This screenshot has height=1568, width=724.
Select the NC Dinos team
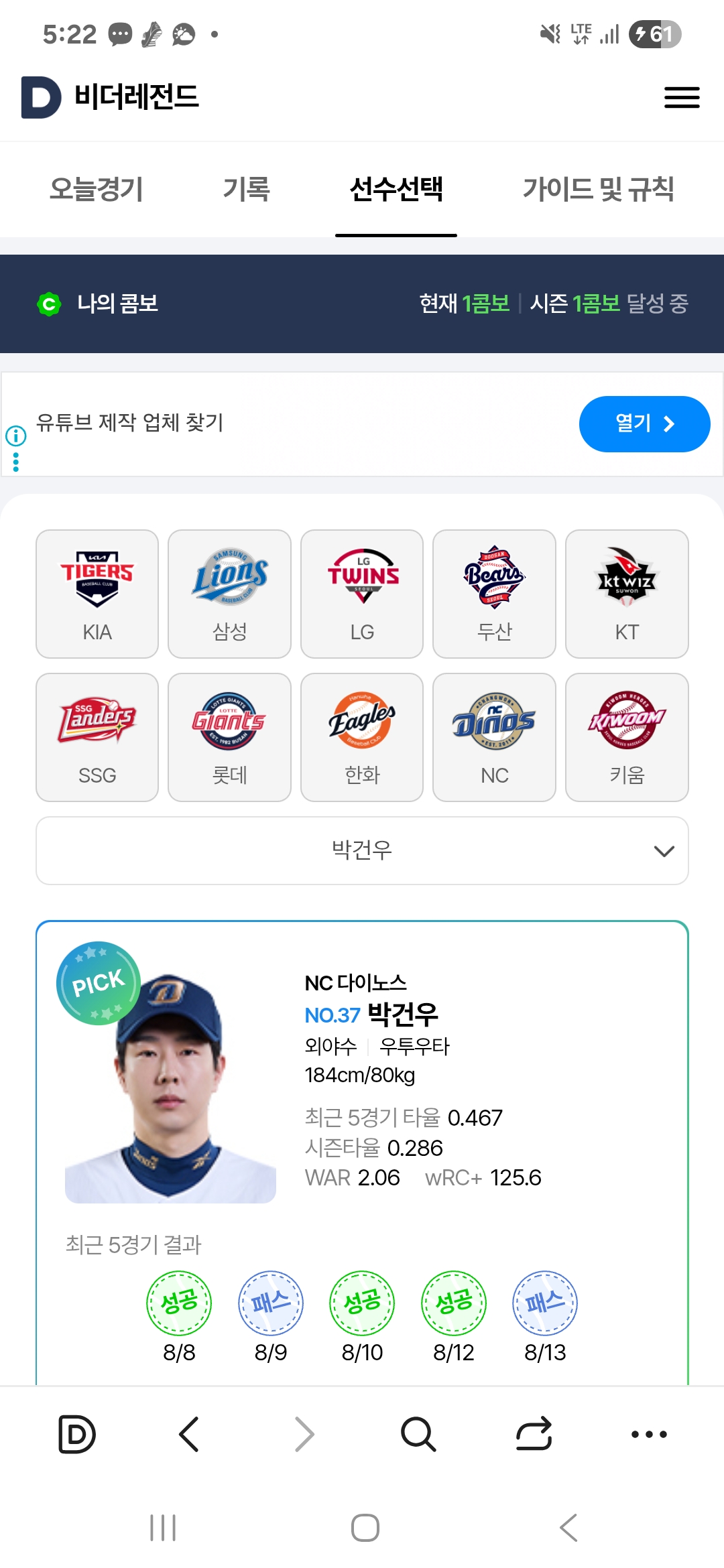(494, 737)
